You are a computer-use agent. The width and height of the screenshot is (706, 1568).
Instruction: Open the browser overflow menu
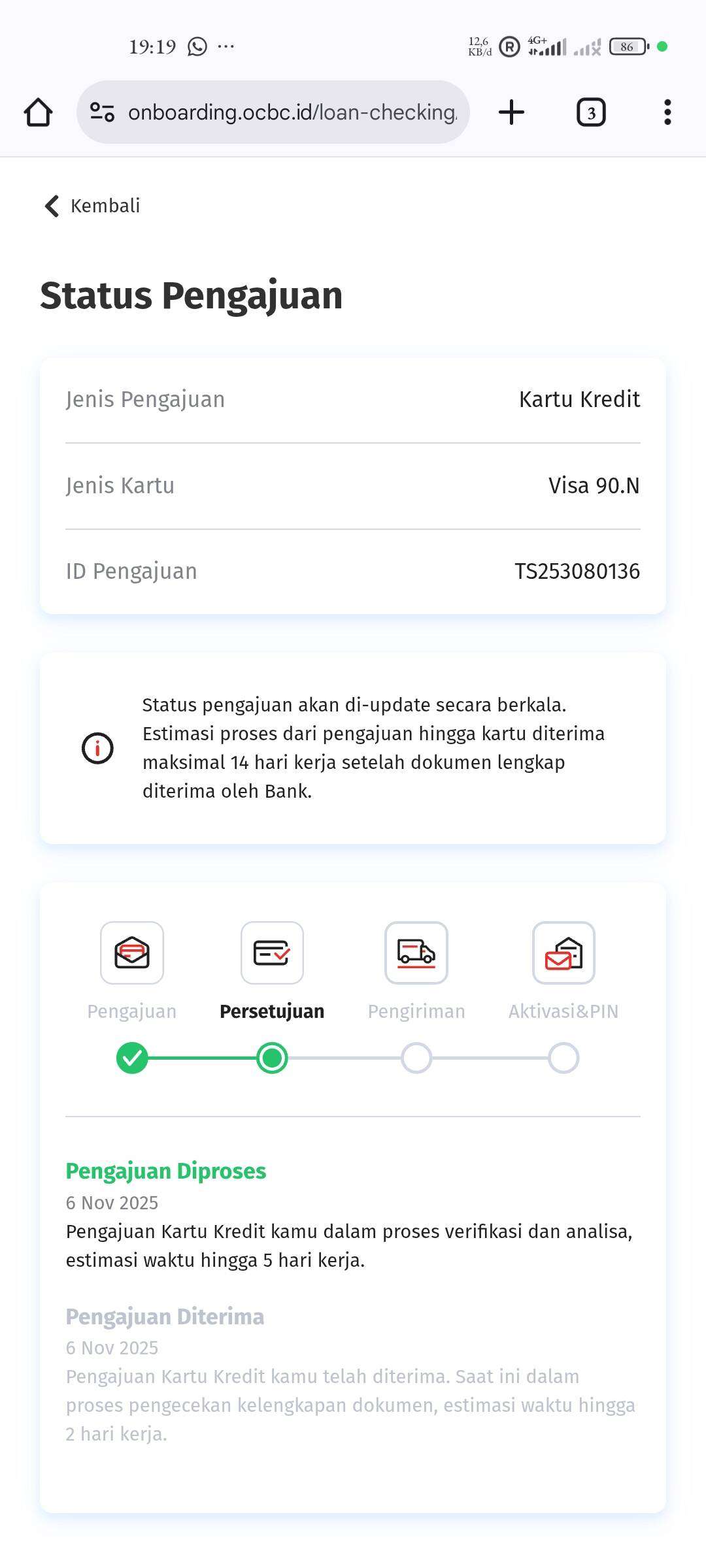(x=668, y=111)
